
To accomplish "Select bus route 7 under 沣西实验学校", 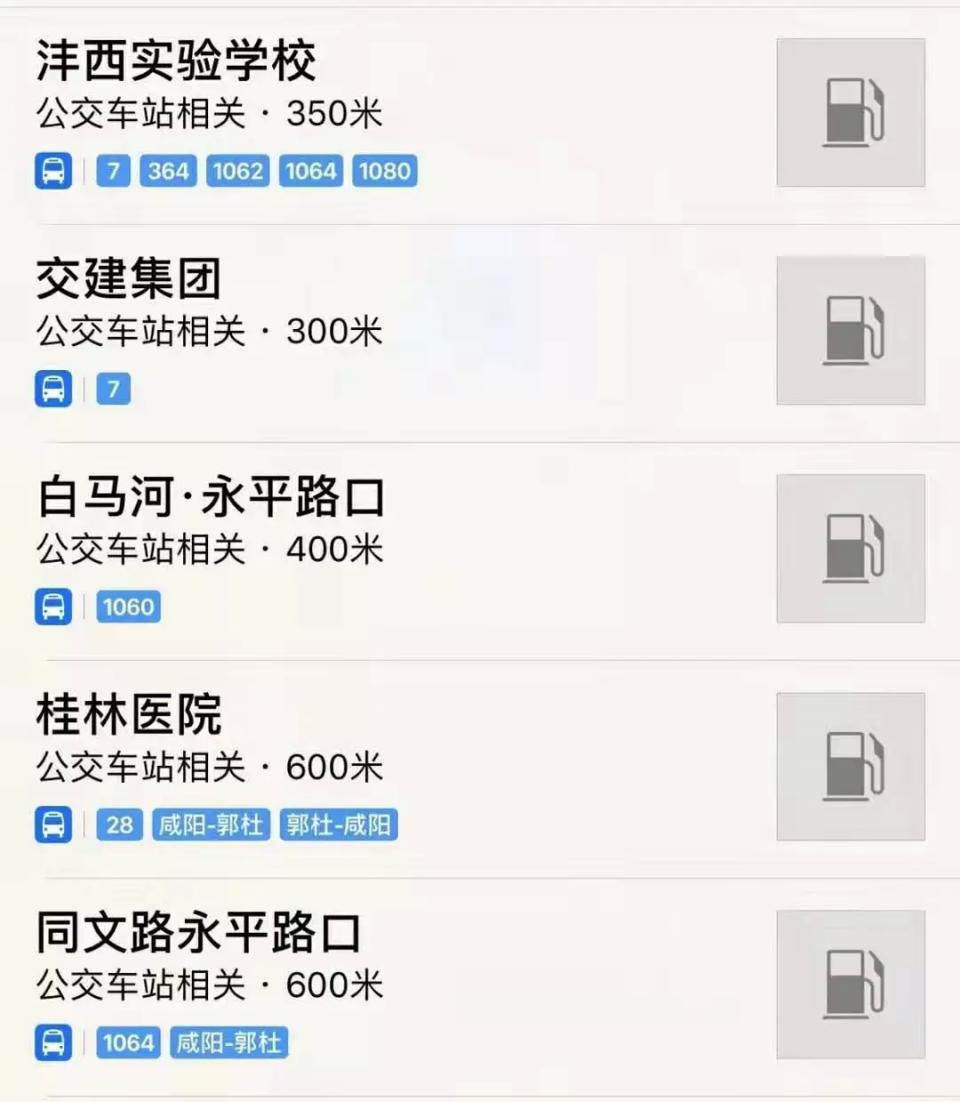I will (x=113, y=171).
